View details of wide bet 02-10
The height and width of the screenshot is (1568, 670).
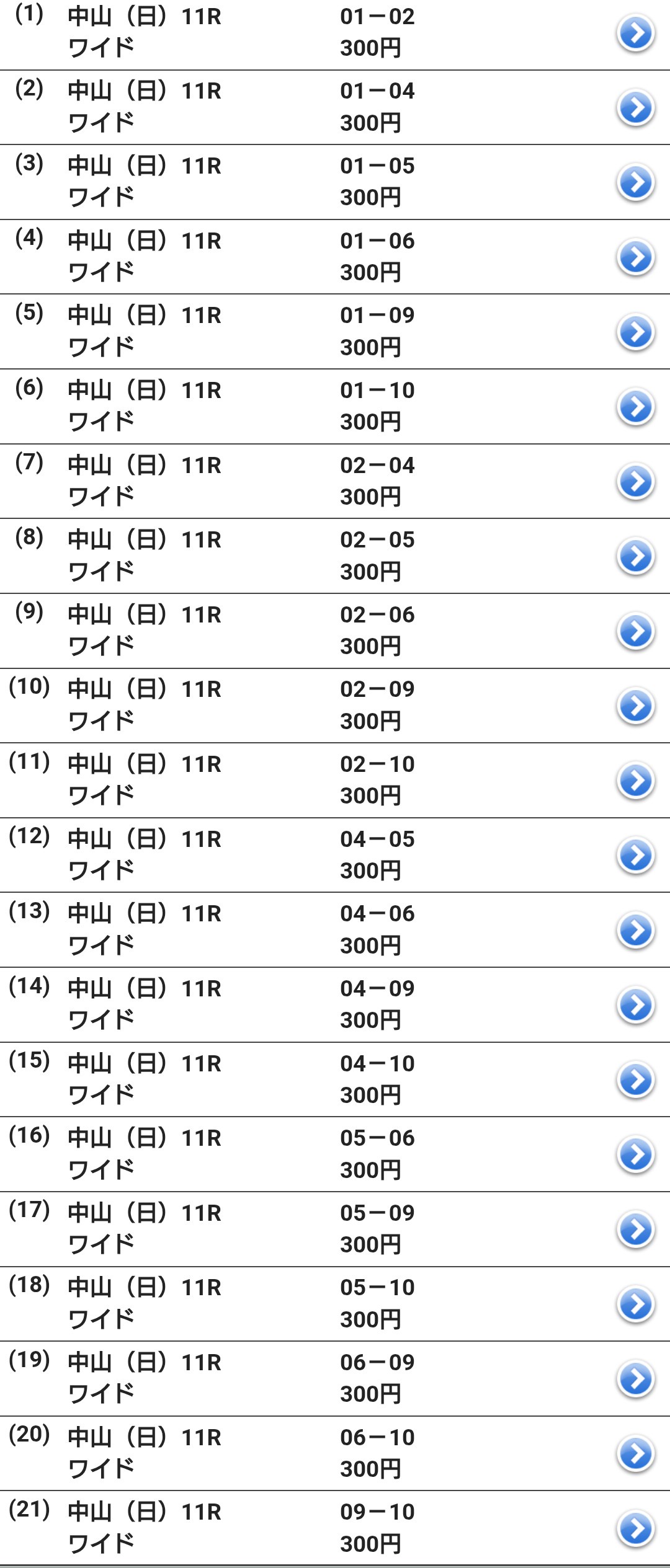click(636, 781)
